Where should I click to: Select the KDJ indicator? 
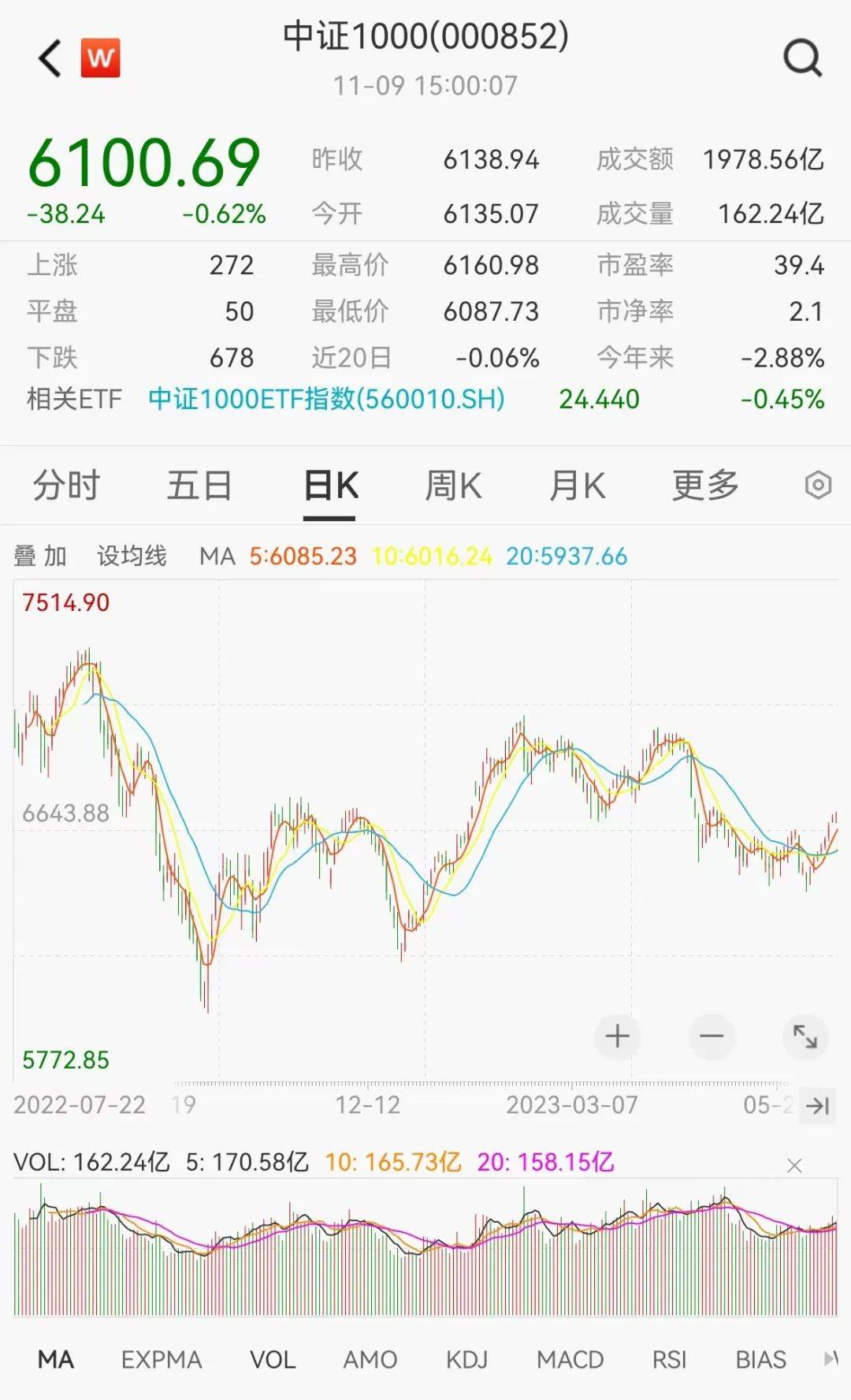[x=466, y=1360]
